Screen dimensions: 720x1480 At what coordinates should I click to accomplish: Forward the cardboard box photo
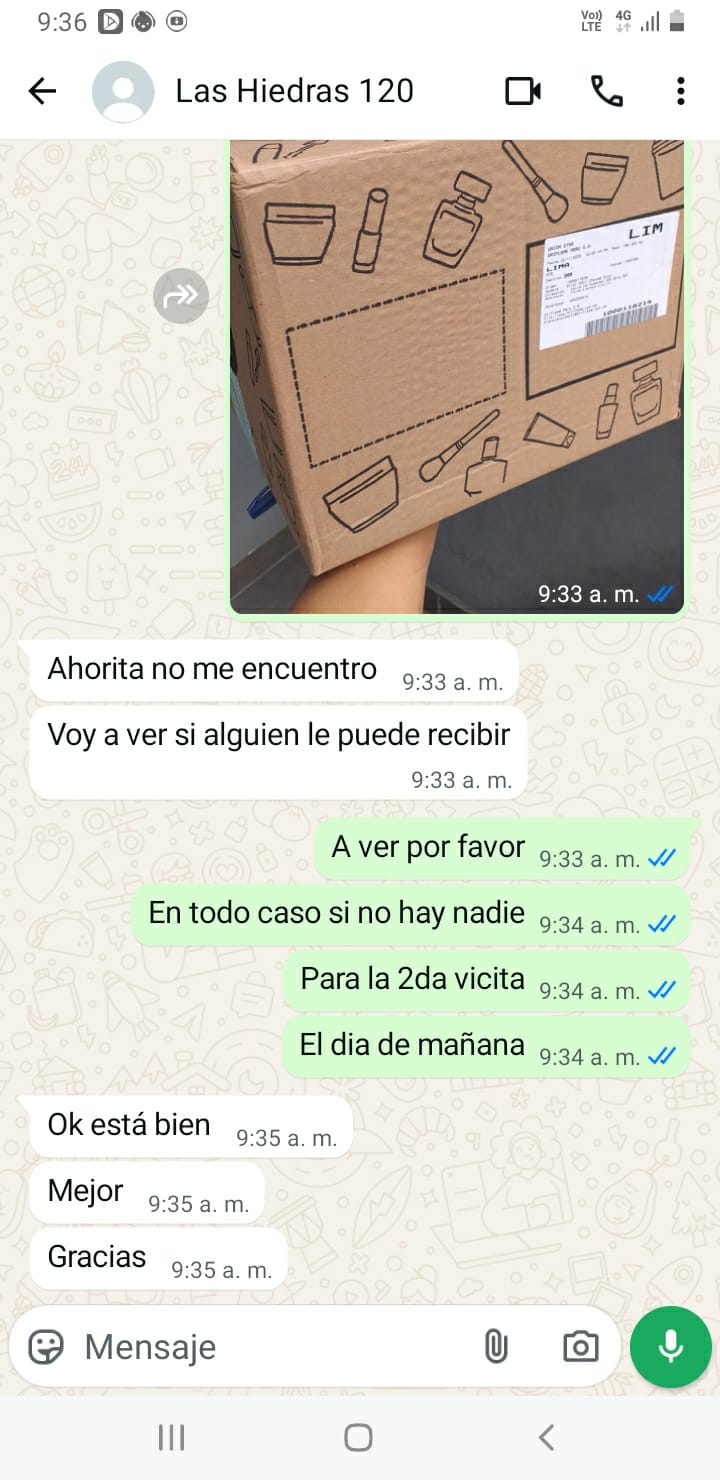[181, 295]
